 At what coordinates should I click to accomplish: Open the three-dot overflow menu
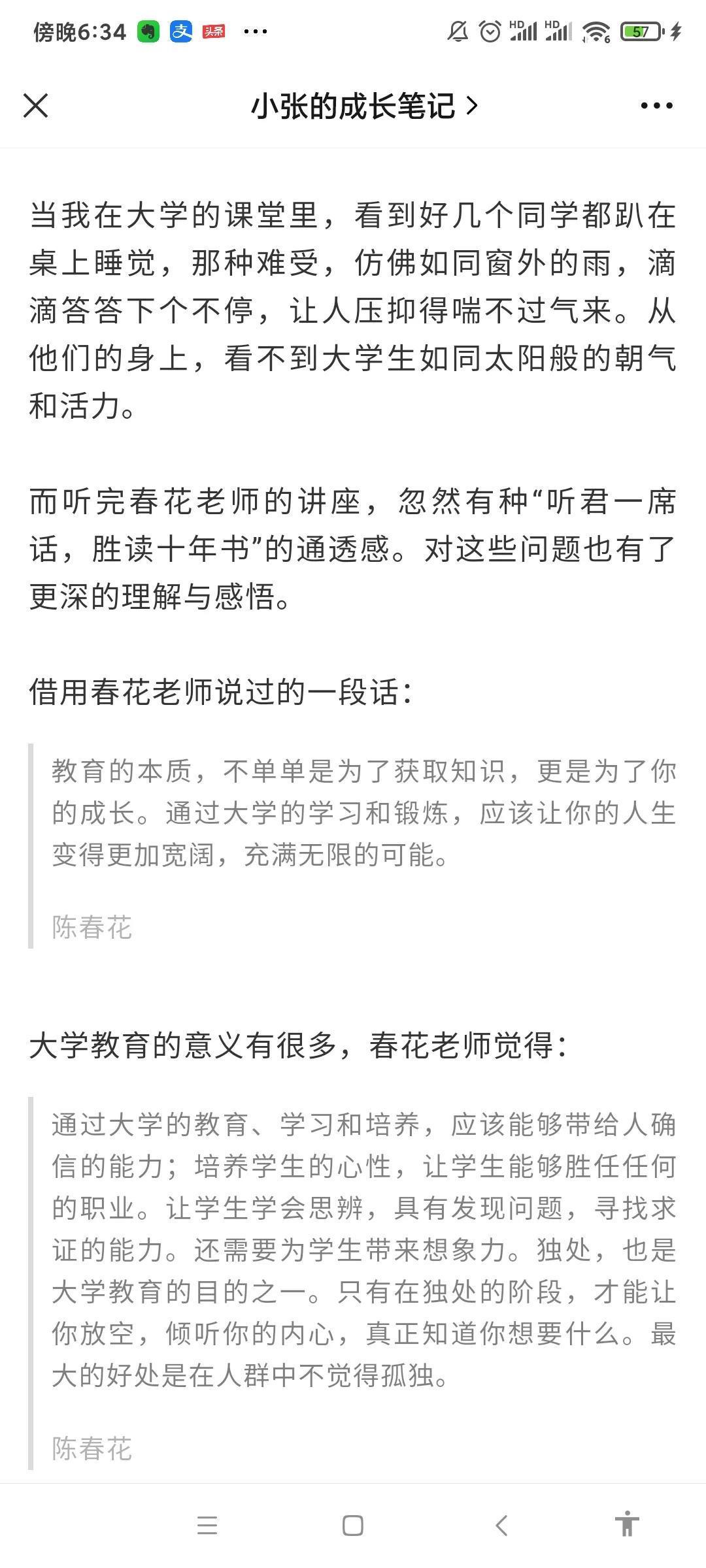[x=656, y=106]
